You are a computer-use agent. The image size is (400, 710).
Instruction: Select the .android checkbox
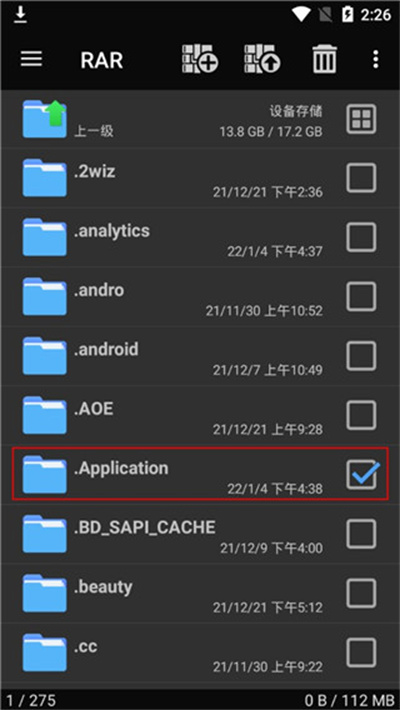click(x=361, y=356)
